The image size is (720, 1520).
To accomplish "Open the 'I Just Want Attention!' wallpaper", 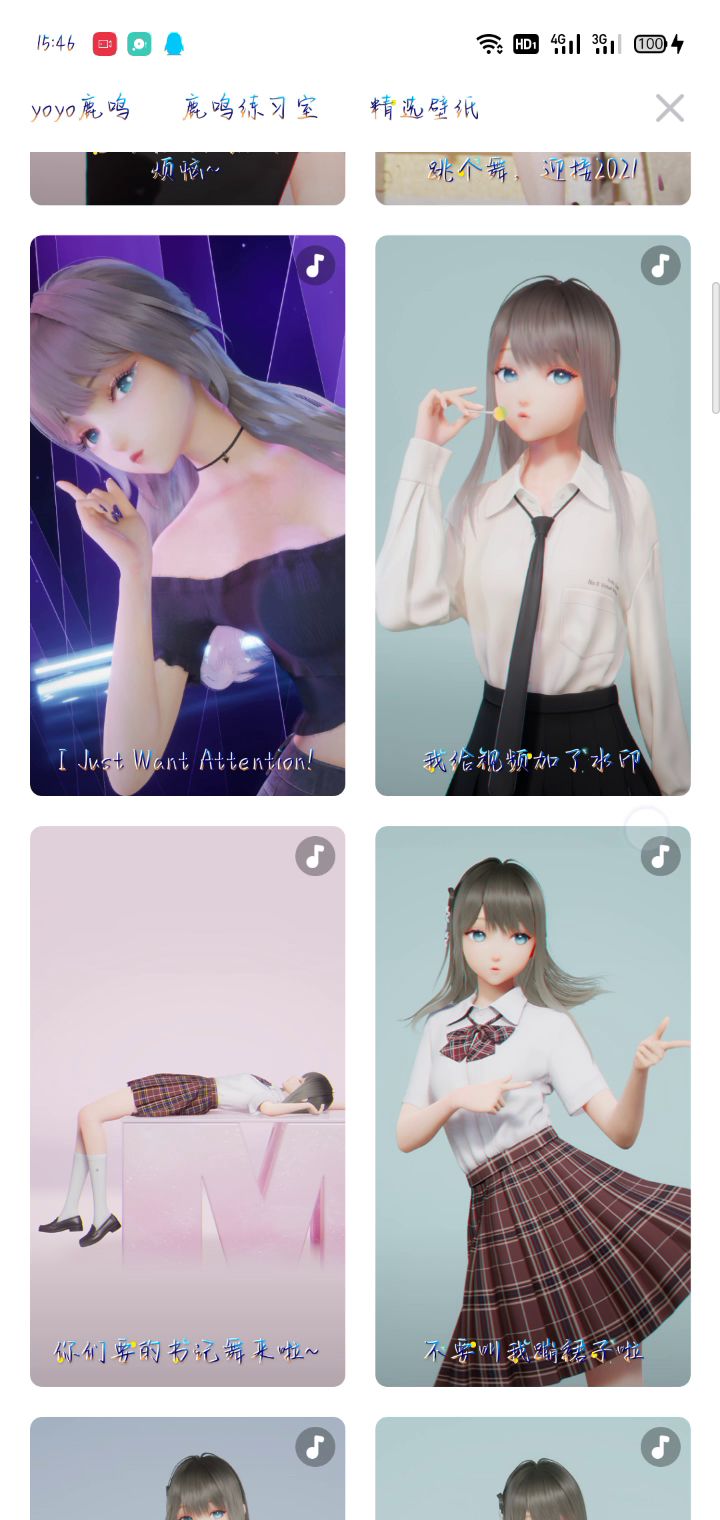I will coord(187,515).
